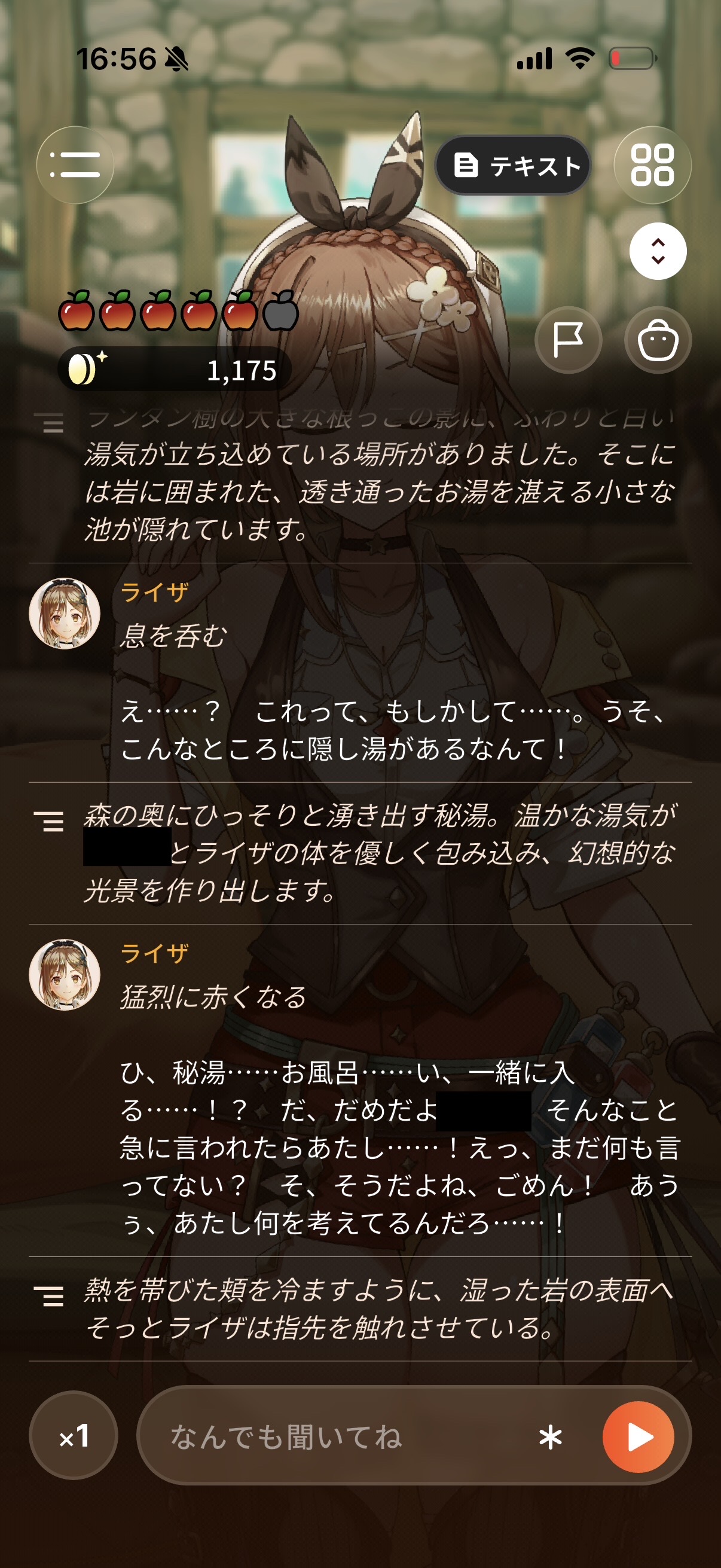Switch to テキスト text mode

pyautogui.click(x=512, y=165)
